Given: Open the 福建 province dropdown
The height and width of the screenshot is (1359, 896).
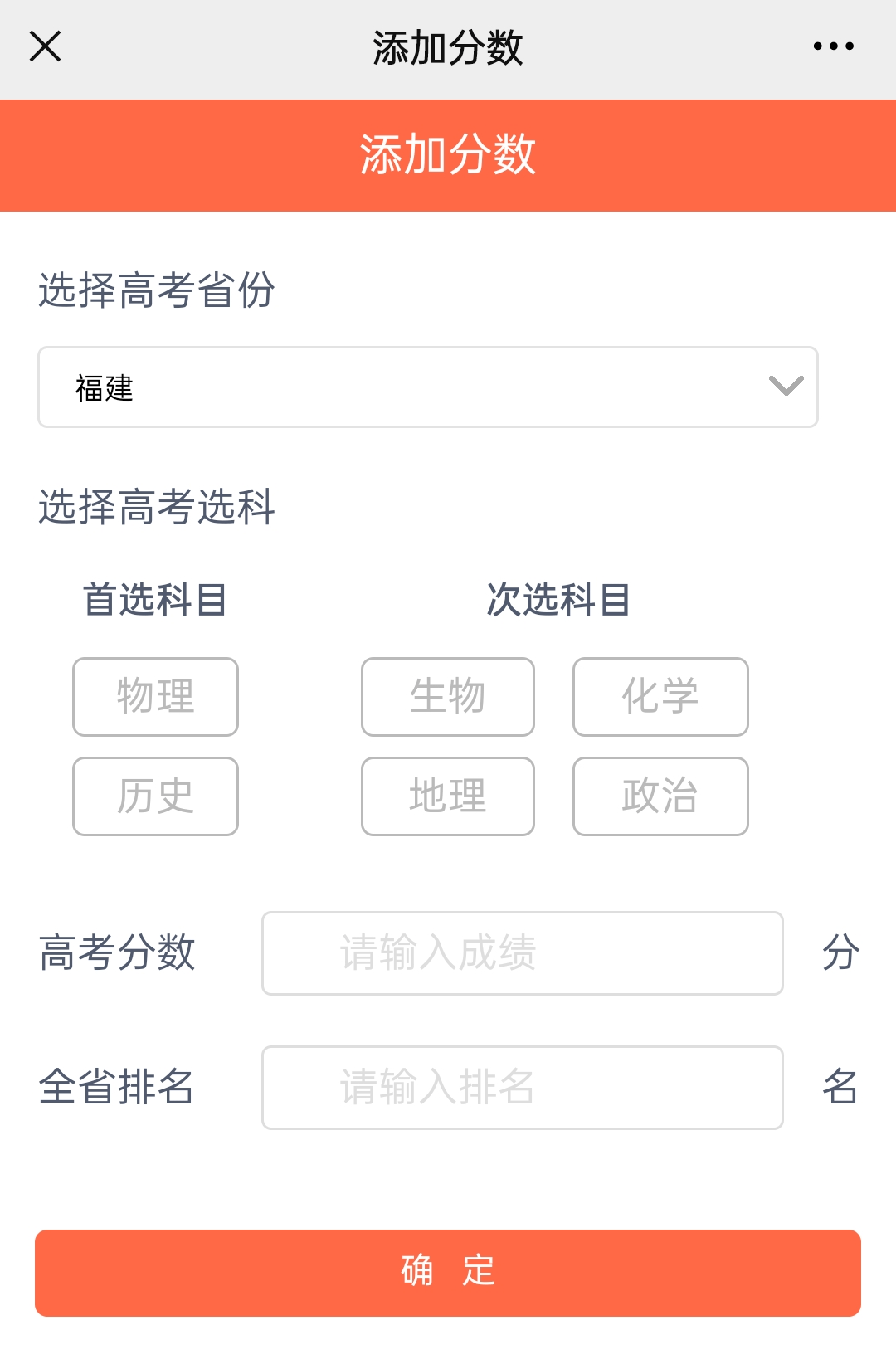Looking at the screenshot, I should [x=428, y=387].
